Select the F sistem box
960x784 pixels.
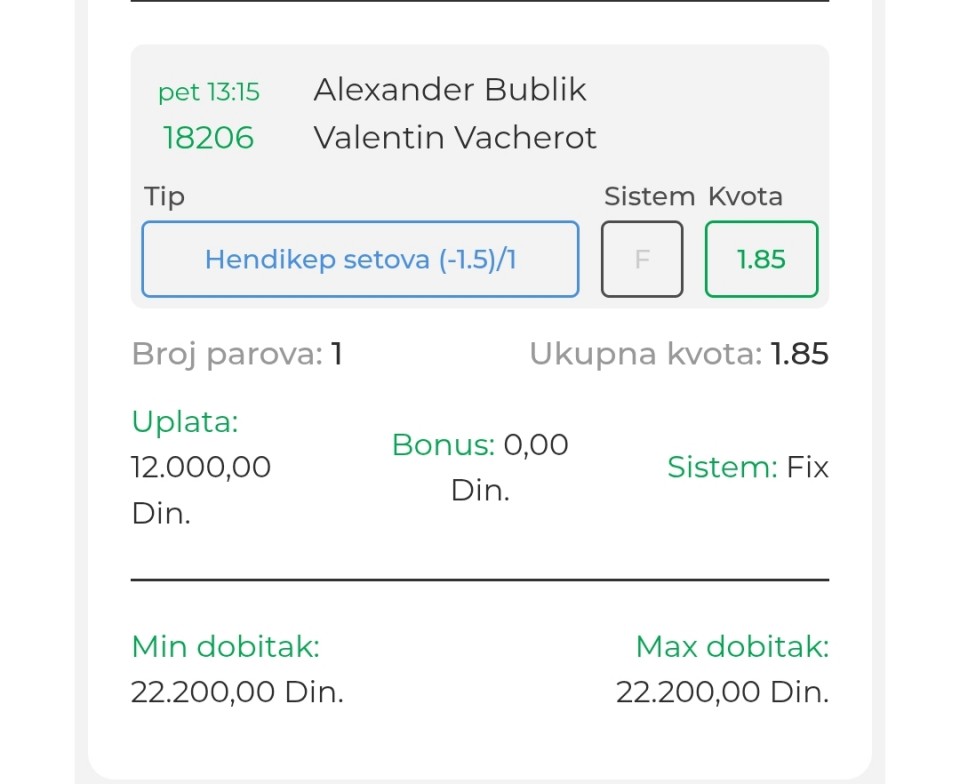pyautogui.click(x=642, y=260)
